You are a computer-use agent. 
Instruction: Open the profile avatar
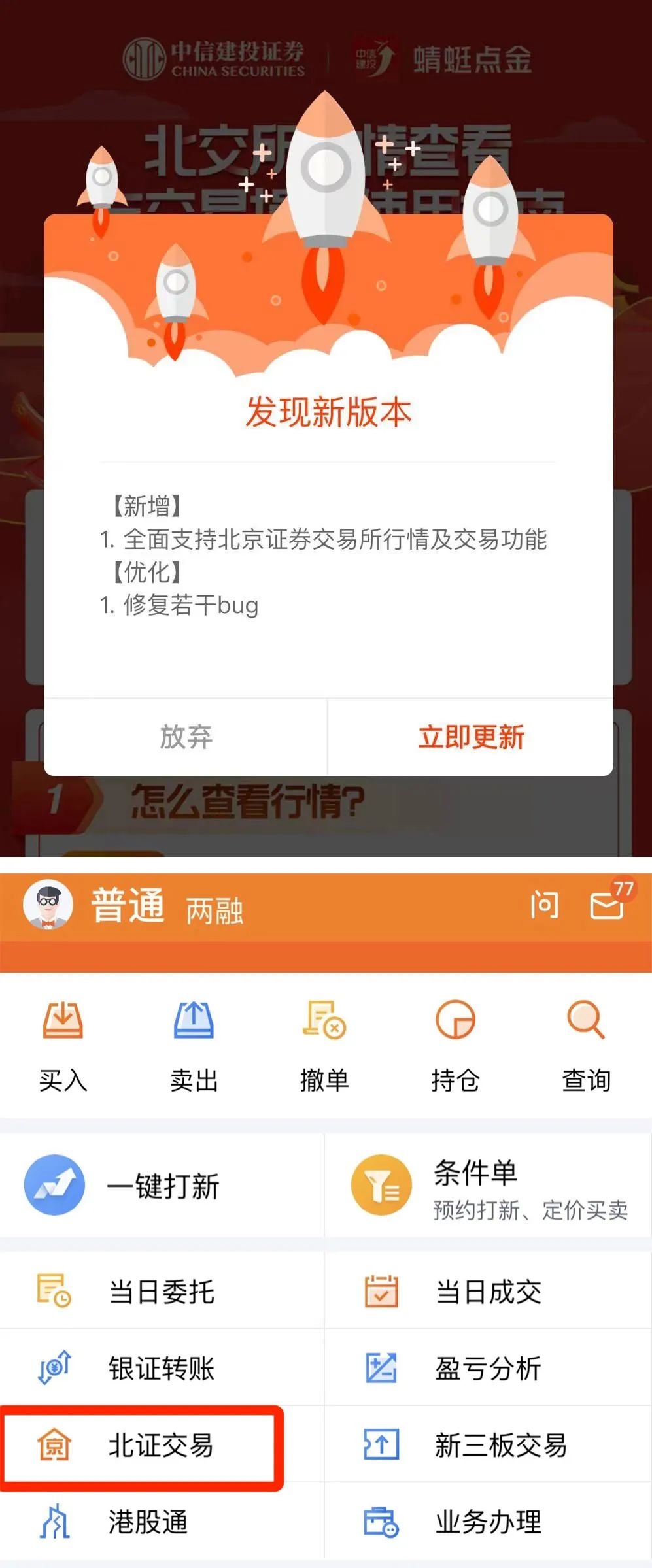pyautogui.click(x=48, y=905)
